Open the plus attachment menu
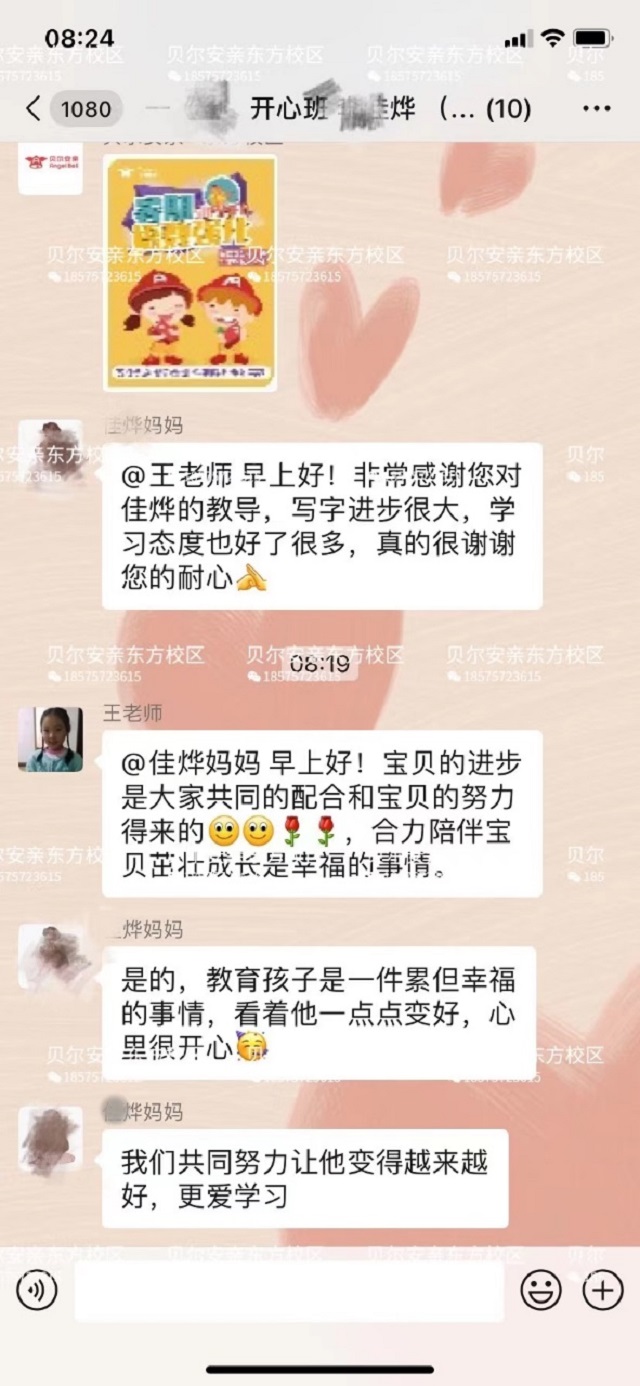 (x=603, y=1292)
